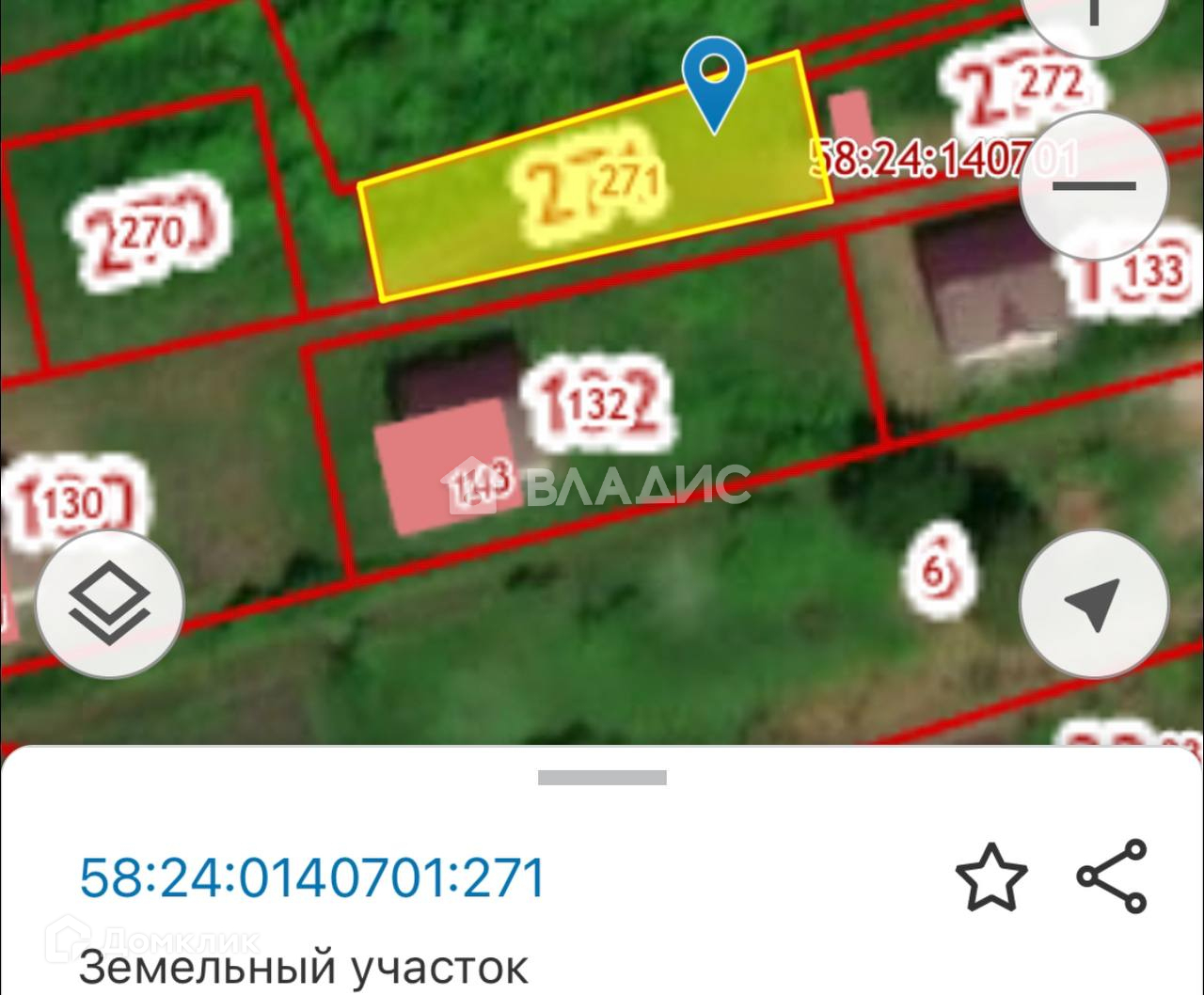
Task: Zoom out the map with minus button
Action: pos(1094,185)
